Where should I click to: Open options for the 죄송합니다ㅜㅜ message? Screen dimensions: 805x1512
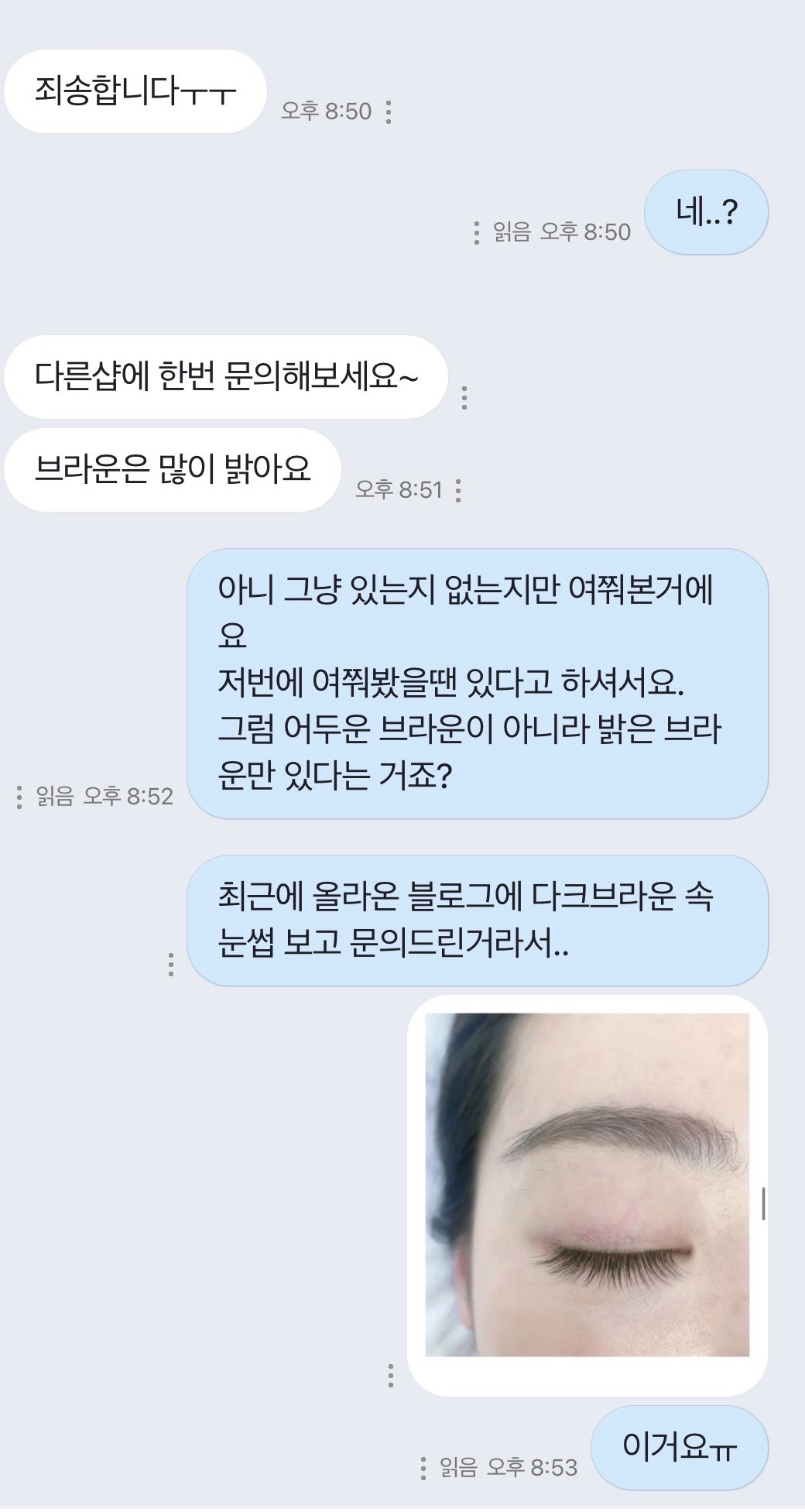[388, 112]
